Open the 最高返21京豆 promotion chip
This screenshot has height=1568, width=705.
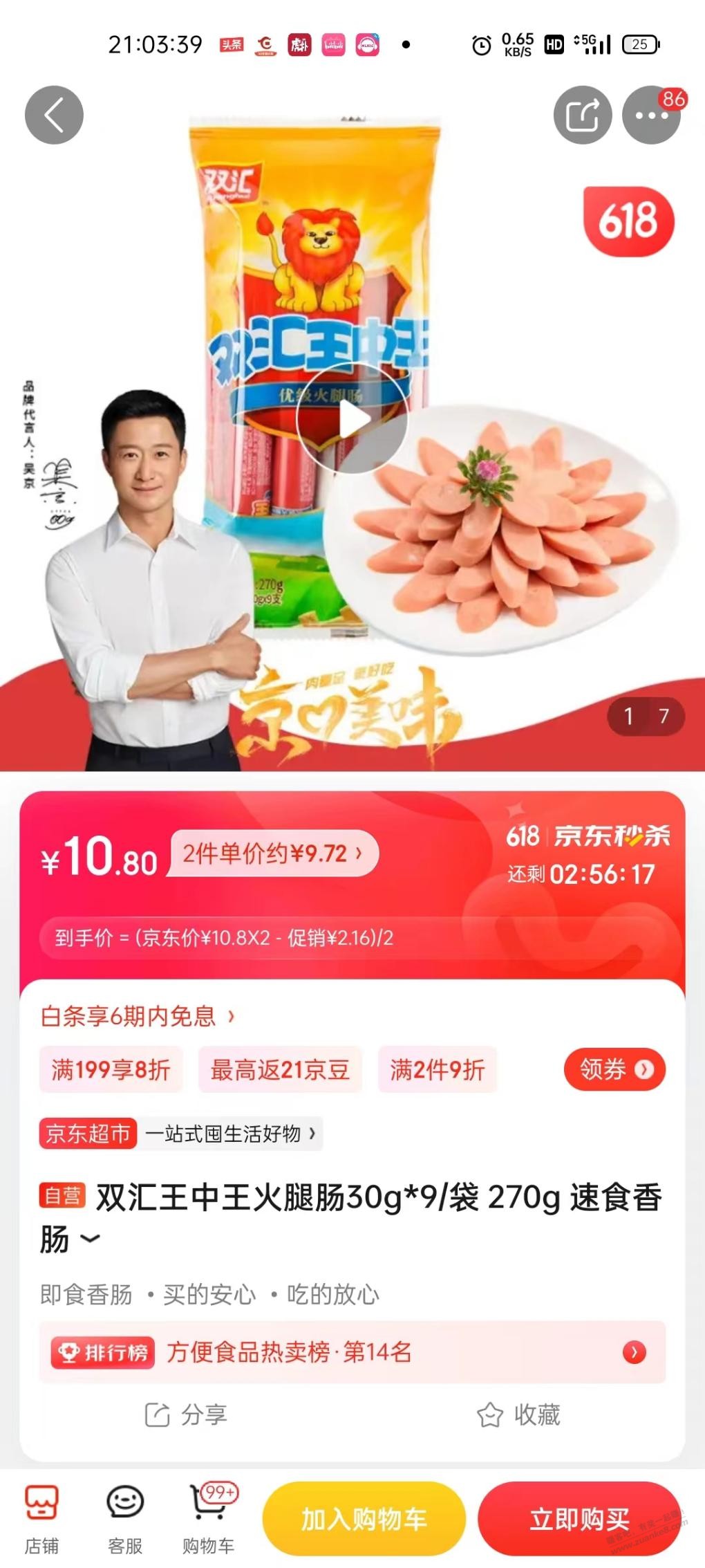click(x=280, y=1069)
